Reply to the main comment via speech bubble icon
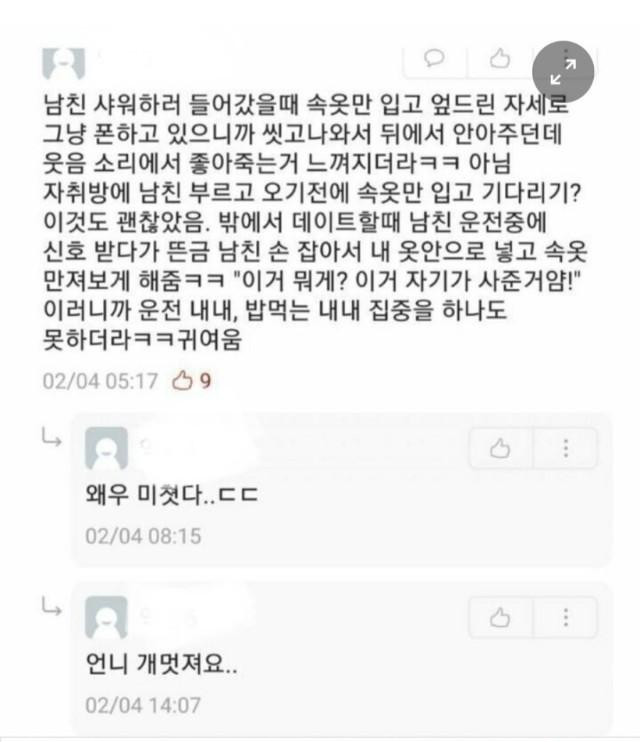640x742 pixels. [435, 59]
